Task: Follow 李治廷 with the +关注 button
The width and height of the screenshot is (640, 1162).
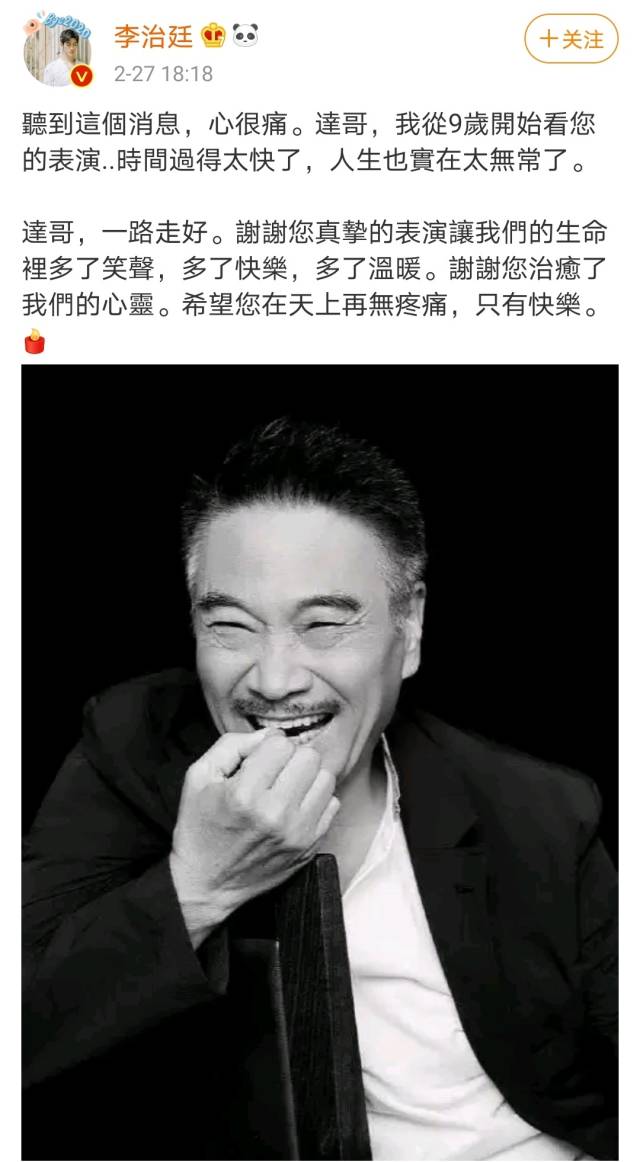Action: coord(571,39)
